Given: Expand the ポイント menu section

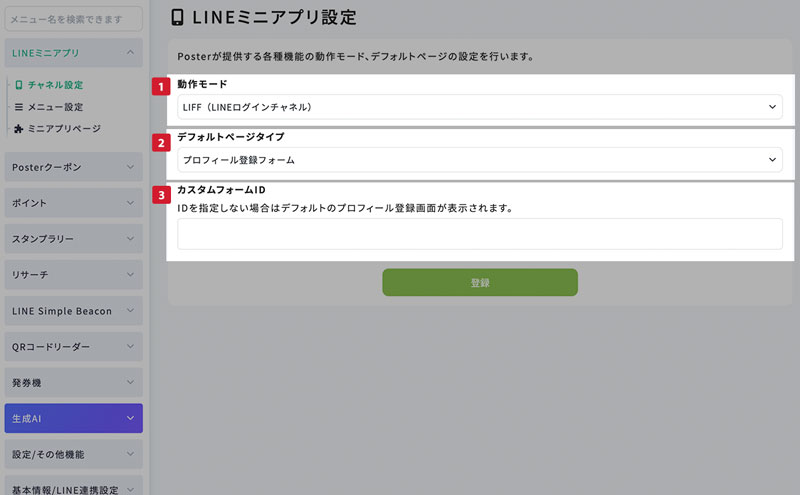Looking at the screenshot, I should pos(72,203).
